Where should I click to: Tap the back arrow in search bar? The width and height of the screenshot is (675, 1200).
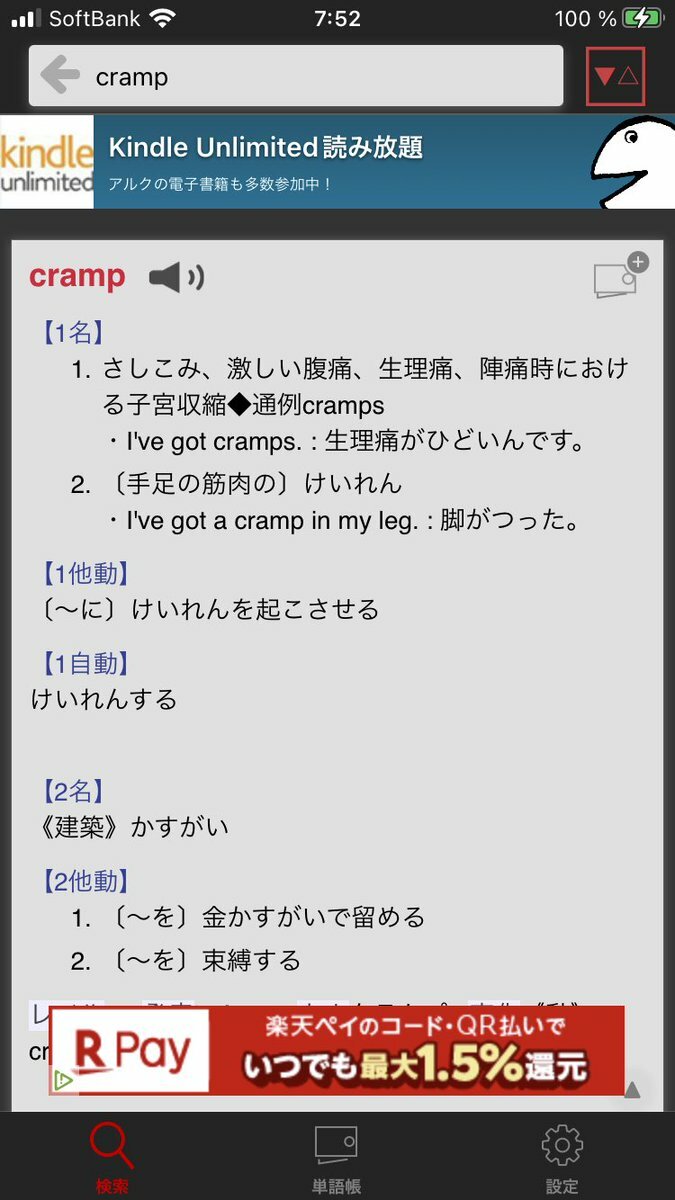[61, 76]
